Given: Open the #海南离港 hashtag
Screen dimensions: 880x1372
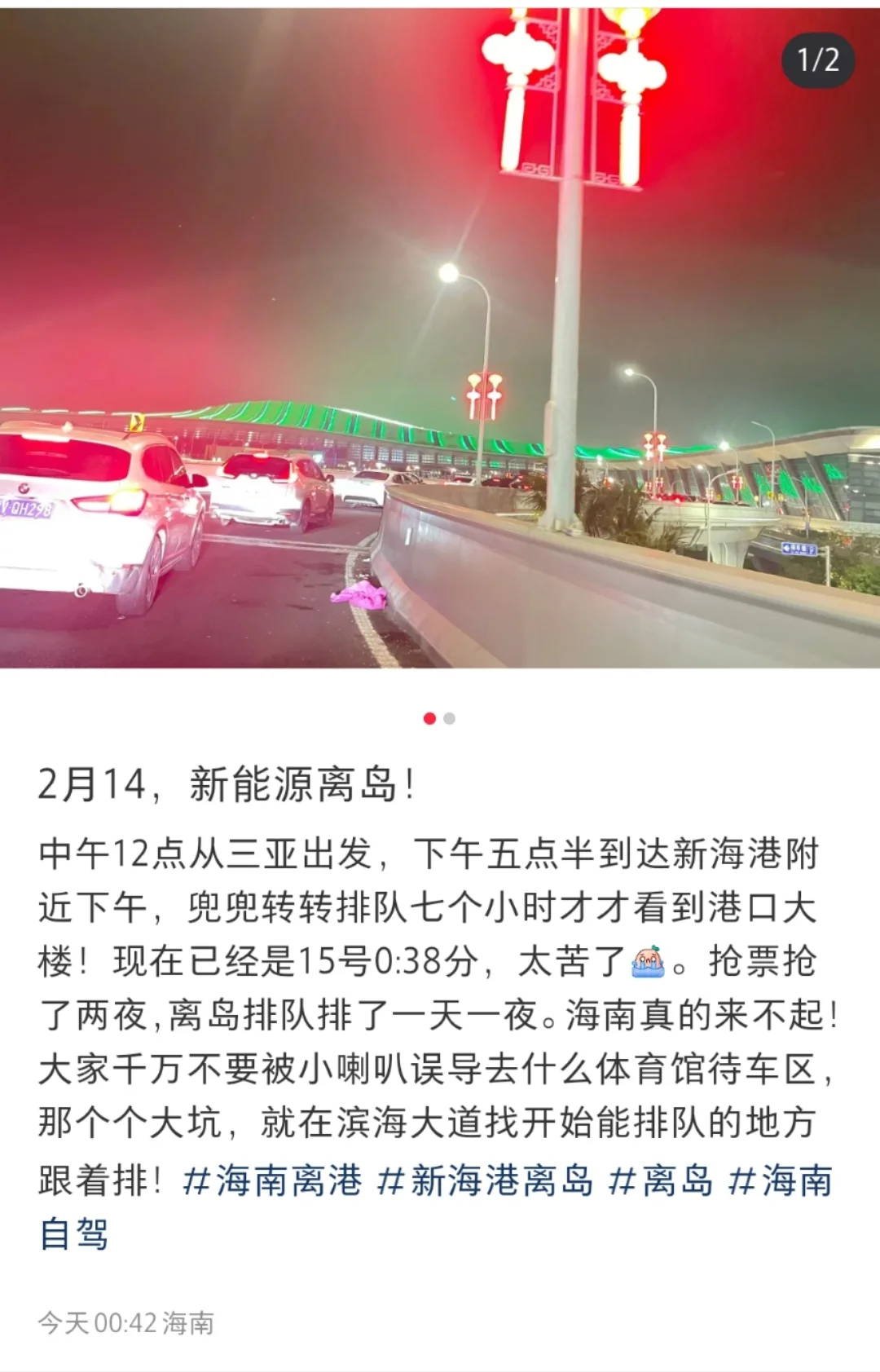Looking at the screenshot, I should 272,1180.
